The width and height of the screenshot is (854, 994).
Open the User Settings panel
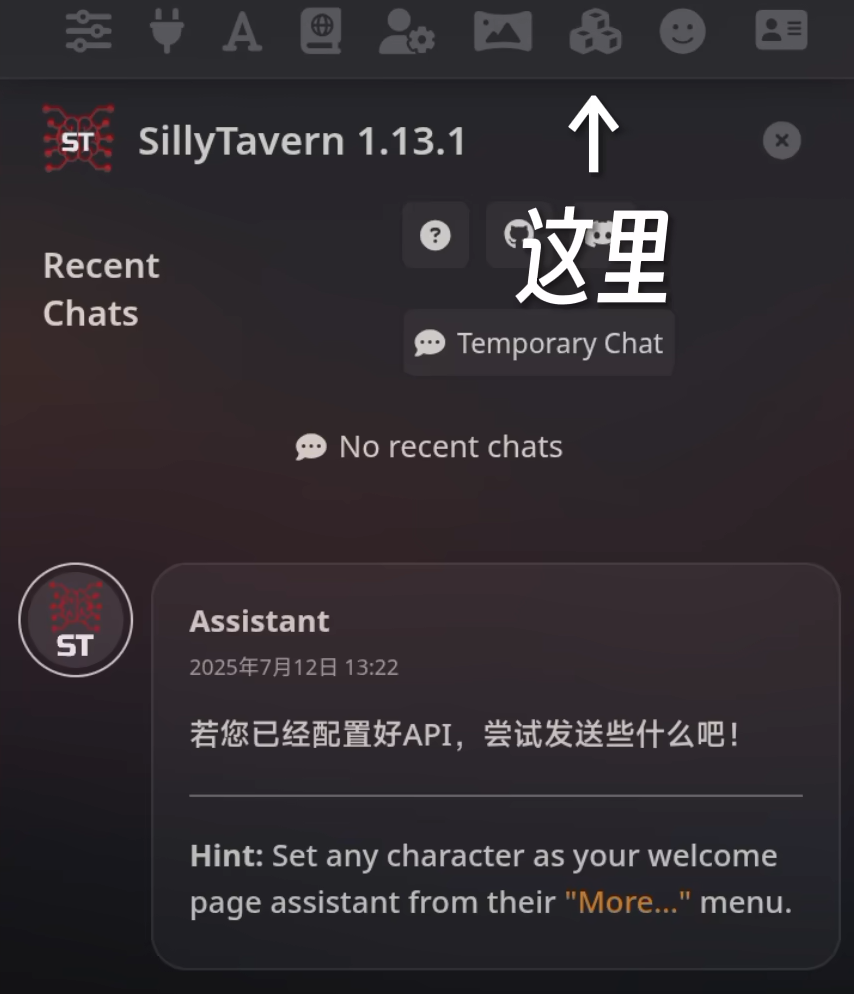[x=406, y=31]
